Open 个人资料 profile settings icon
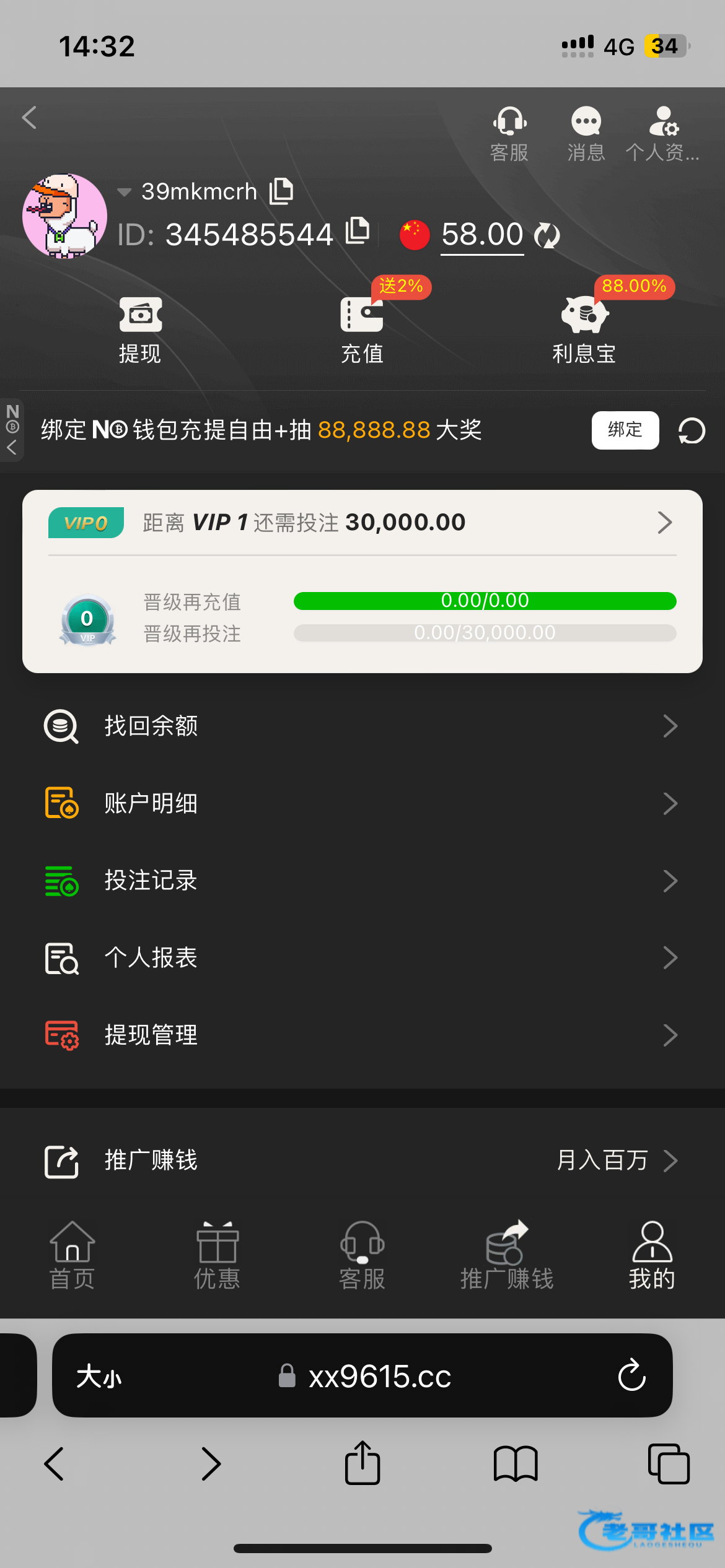Screen dimensions: 725x1568 (x=663, y=134)
